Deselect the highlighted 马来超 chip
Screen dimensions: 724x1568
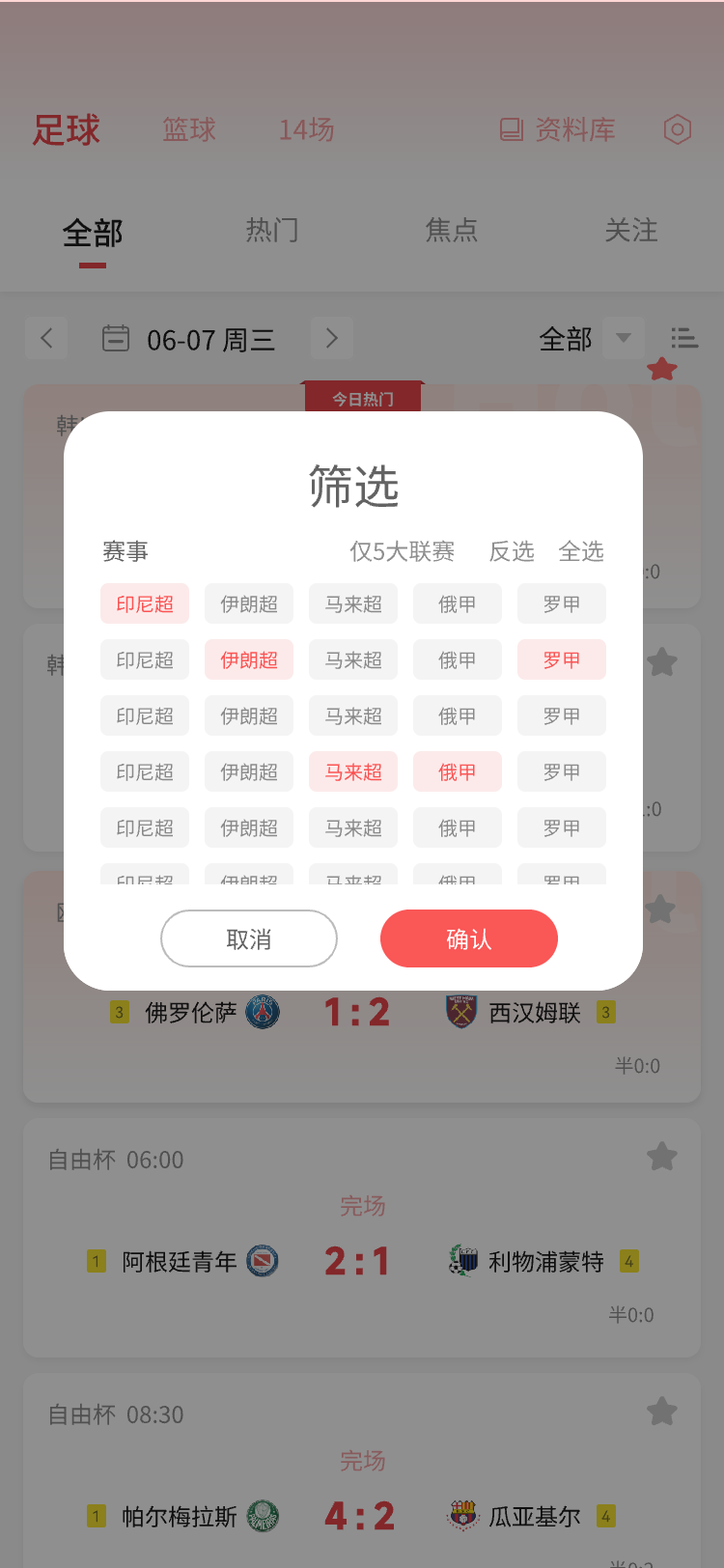click(x=353, y=771)
